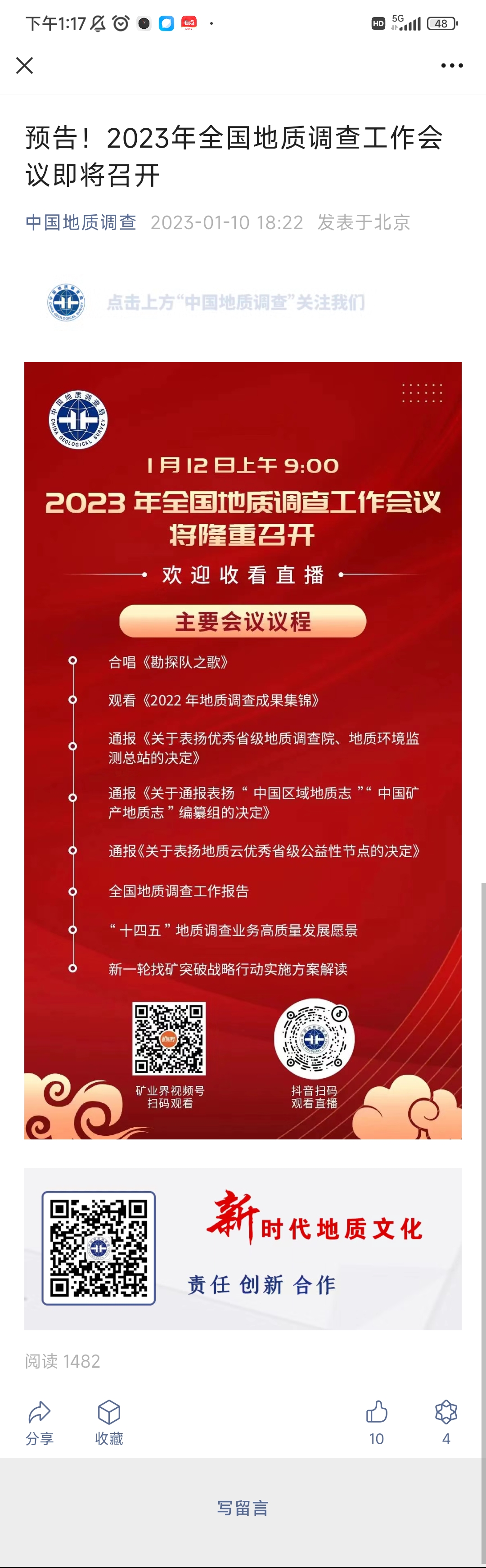Open the 中国地质调查 account link

(x=81, y=222)
